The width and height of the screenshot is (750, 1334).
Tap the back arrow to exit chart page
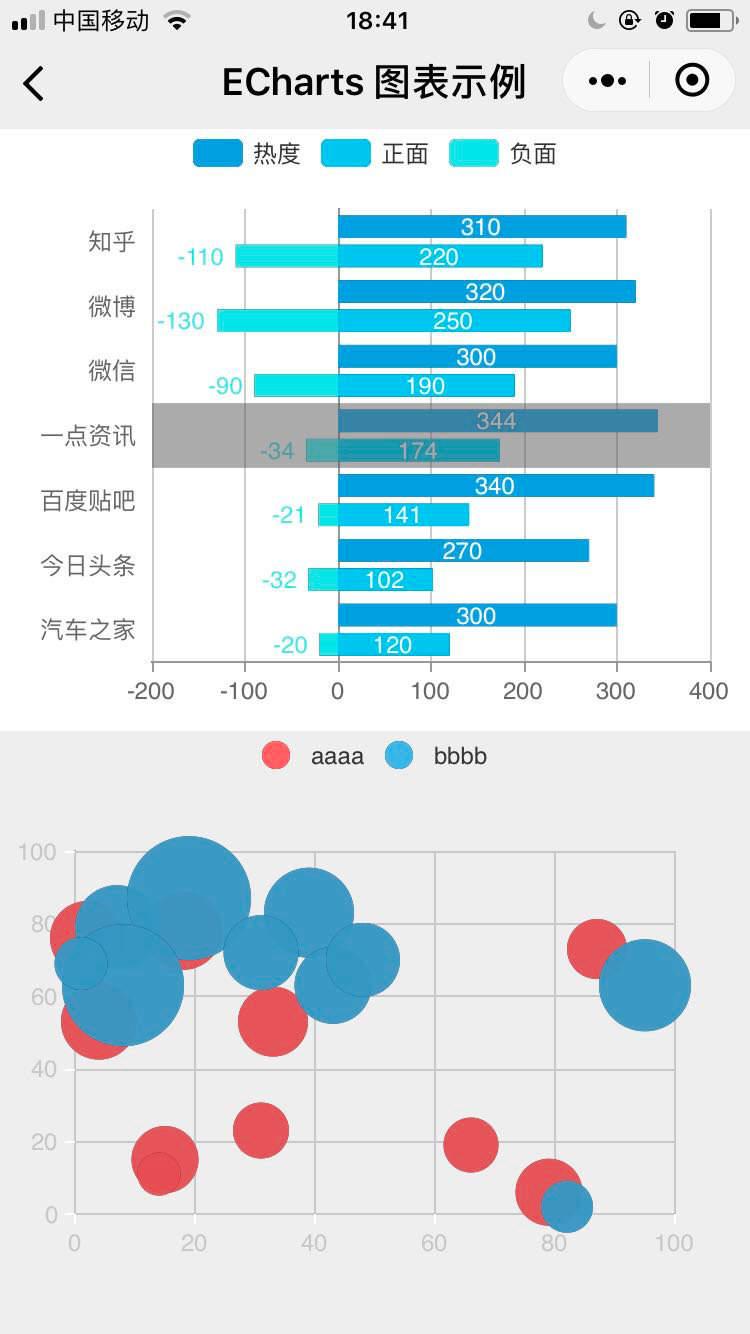(x=34, y=84)
